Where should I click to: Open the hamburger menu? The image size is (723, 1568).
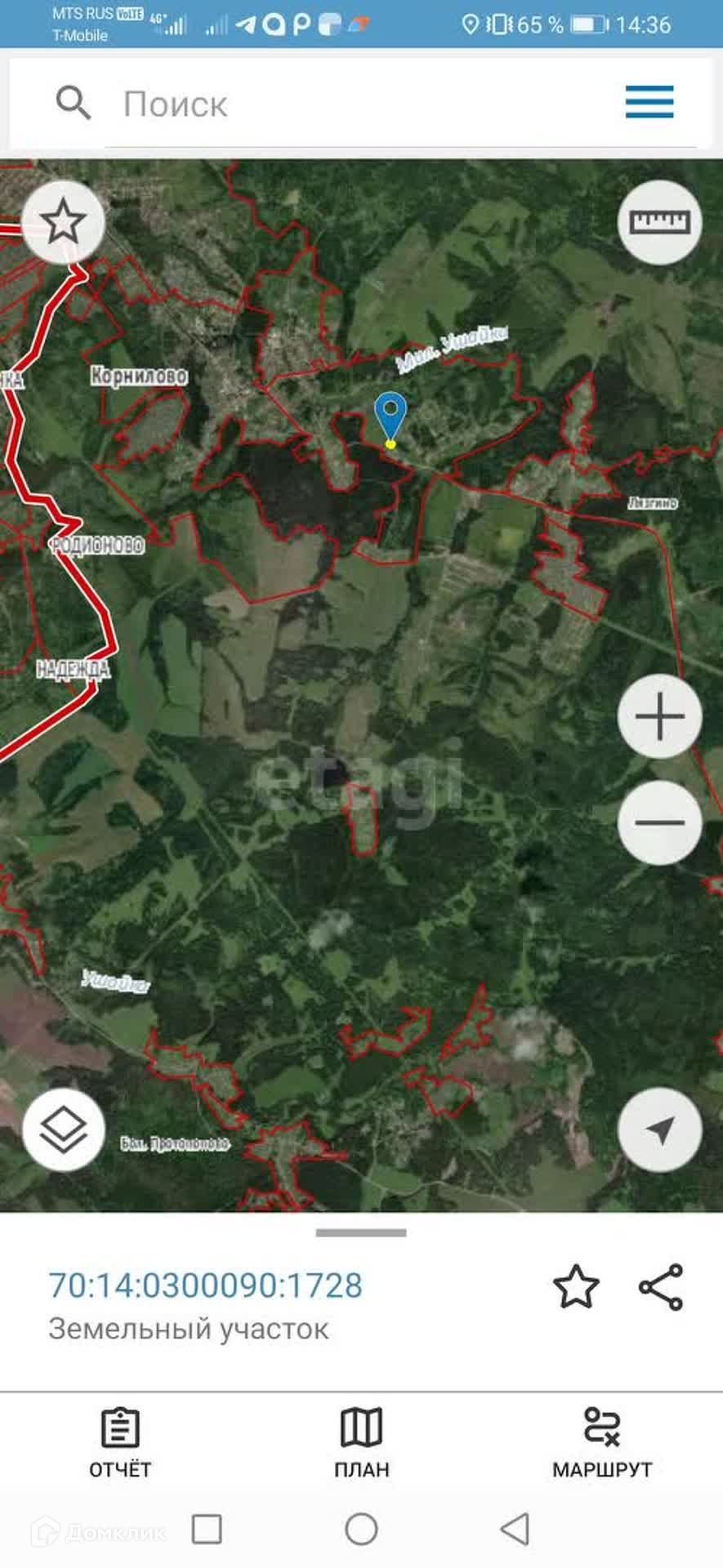click(x=649, y=102)
